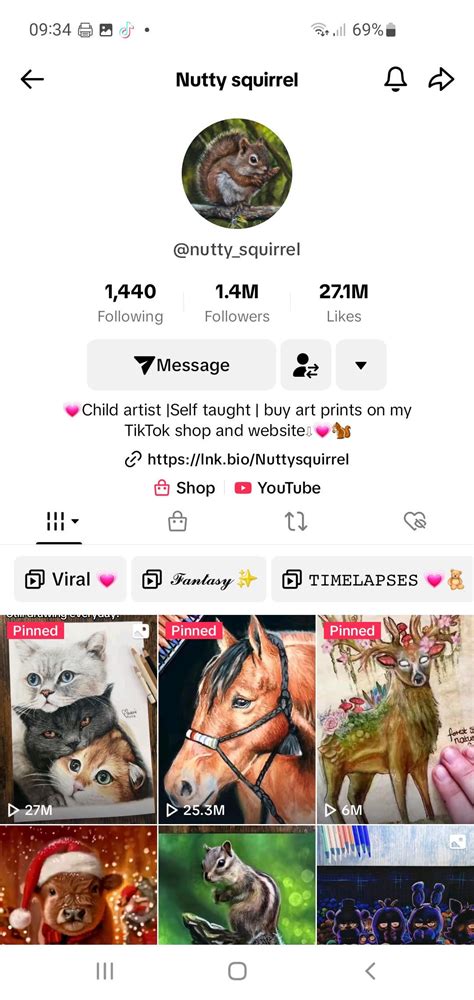Open the notifications bell for this profile

[x=395, y=80]
